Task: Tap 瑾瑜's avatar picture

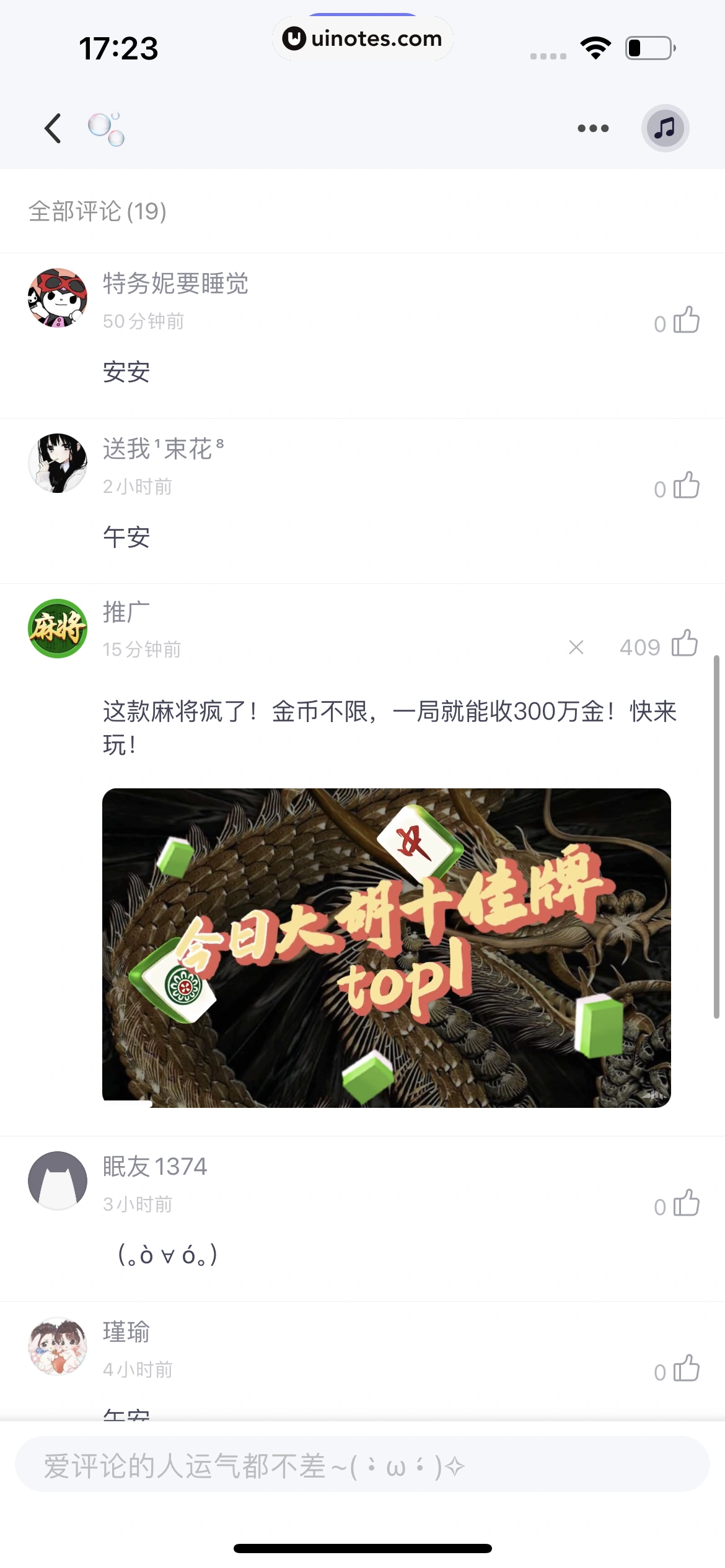Action: coord(57,1348)
